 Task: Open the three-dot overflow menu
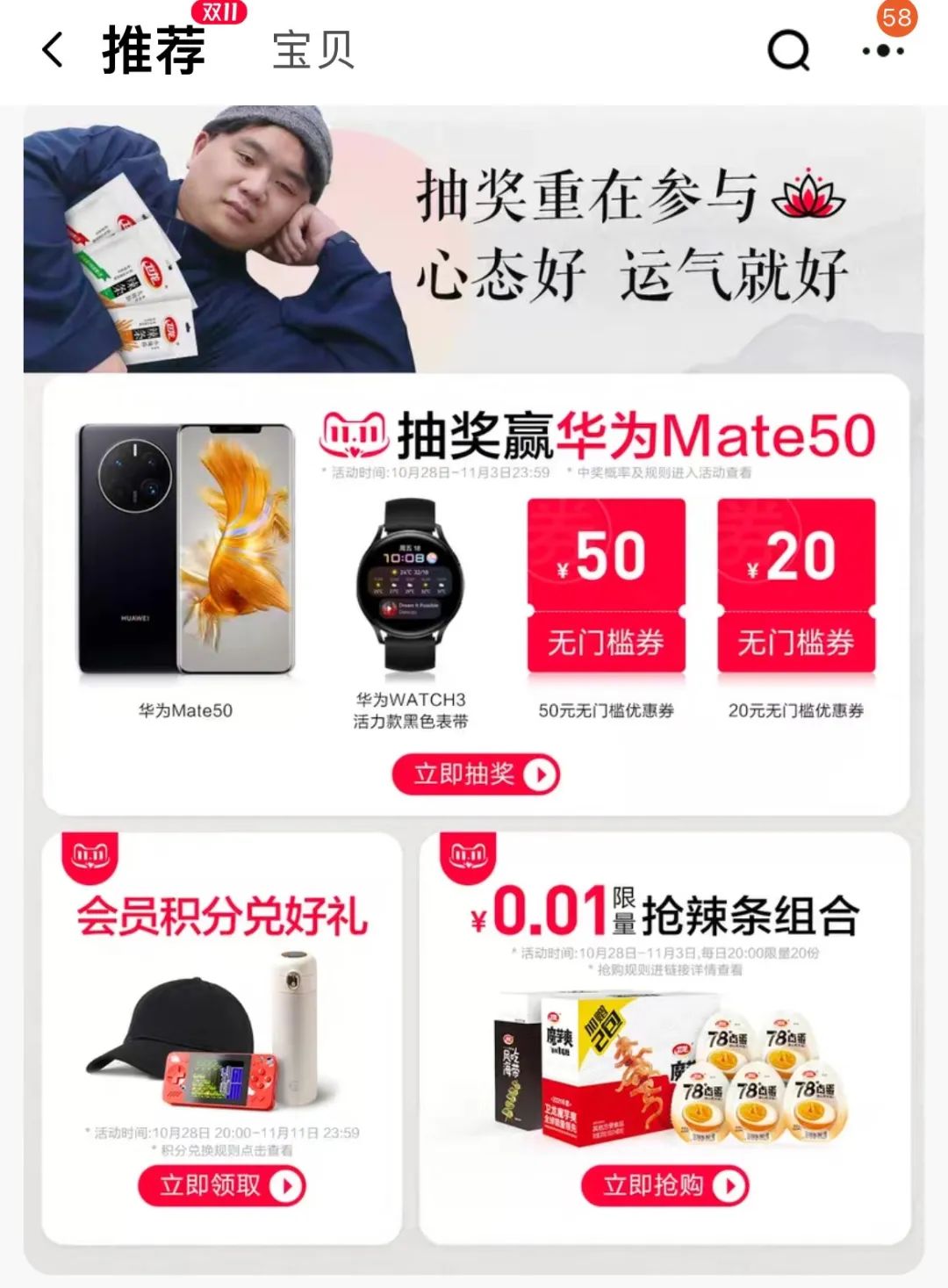pyautogui.click(x=883, y=51)
